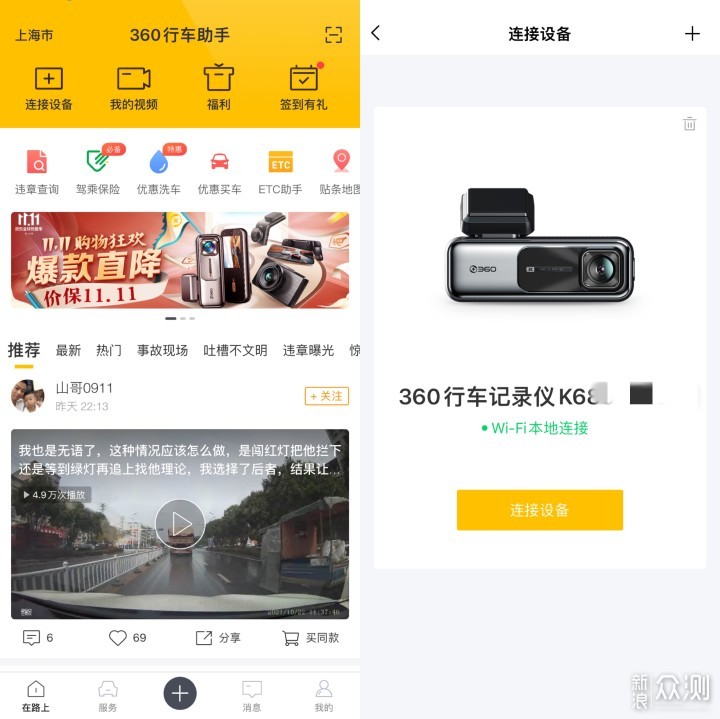
Task: Open 驾乘保险 service
Action: [x=98, y=172]
